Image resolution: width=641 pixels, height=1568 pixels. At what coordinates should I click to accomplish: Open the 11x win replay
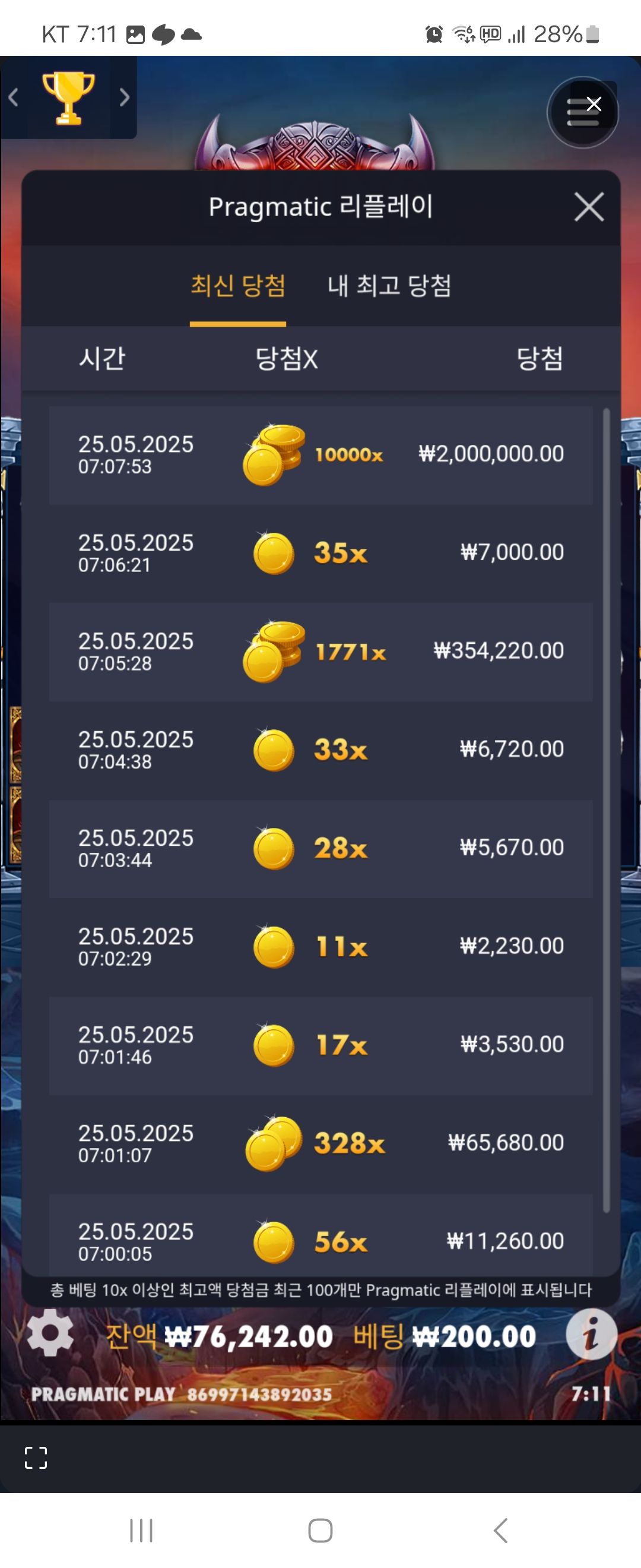pos(320,947)
